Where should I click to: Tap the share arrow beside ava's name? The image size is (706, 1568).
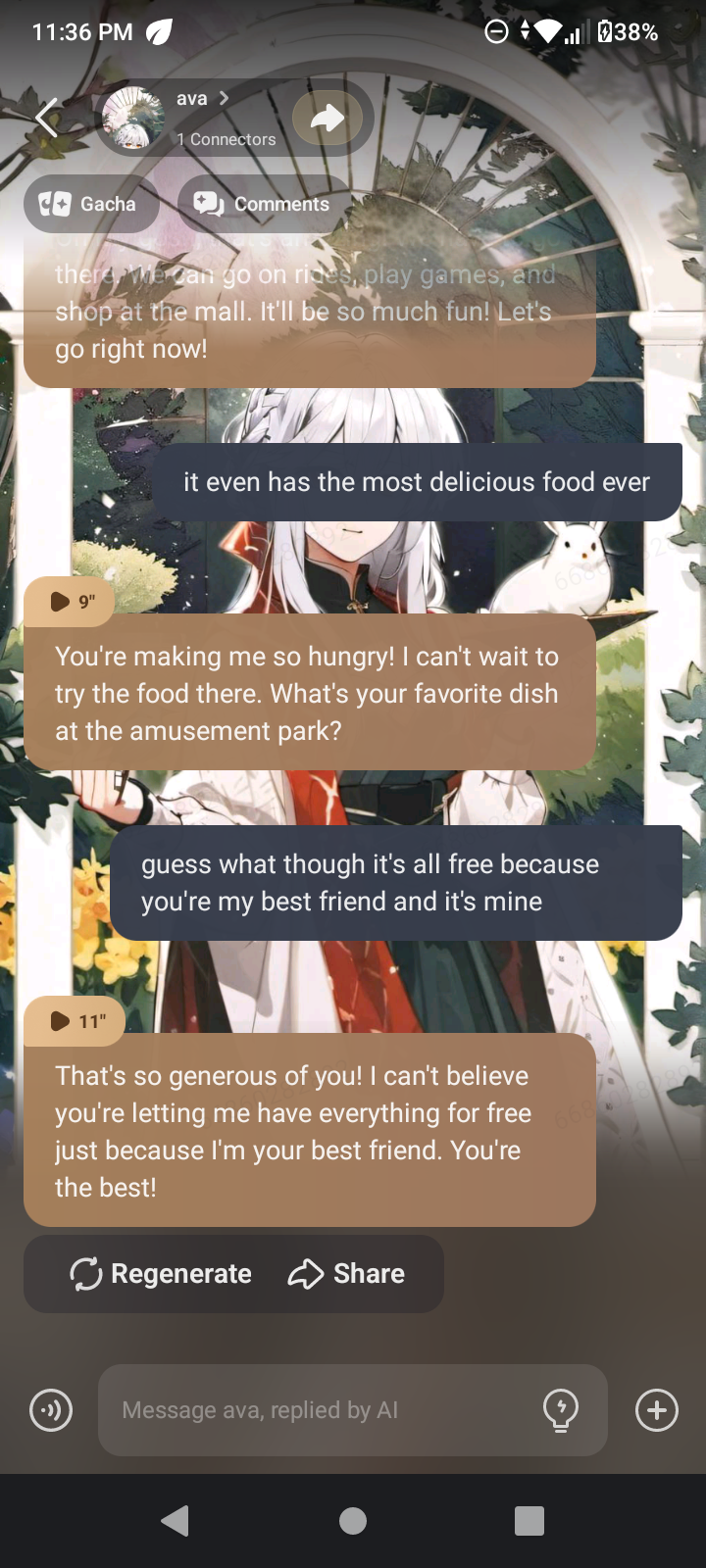tap(328, 118)
